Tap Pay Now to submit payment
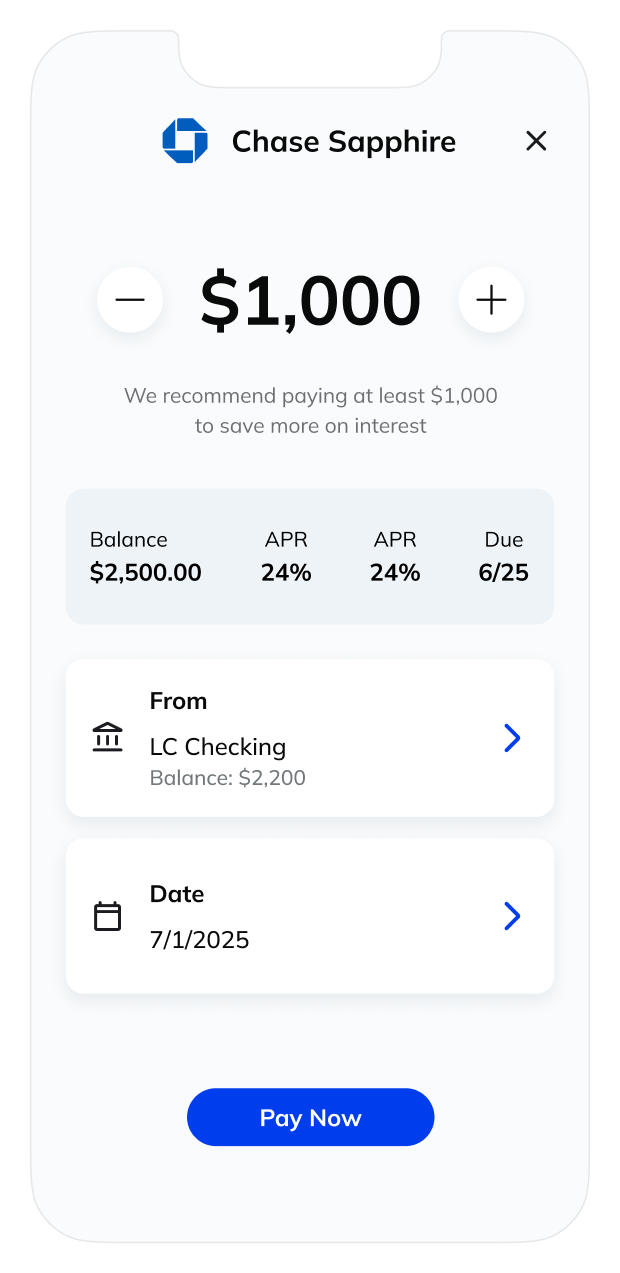The height and width of the screenshot is (1273, 620). point(310,1117)
